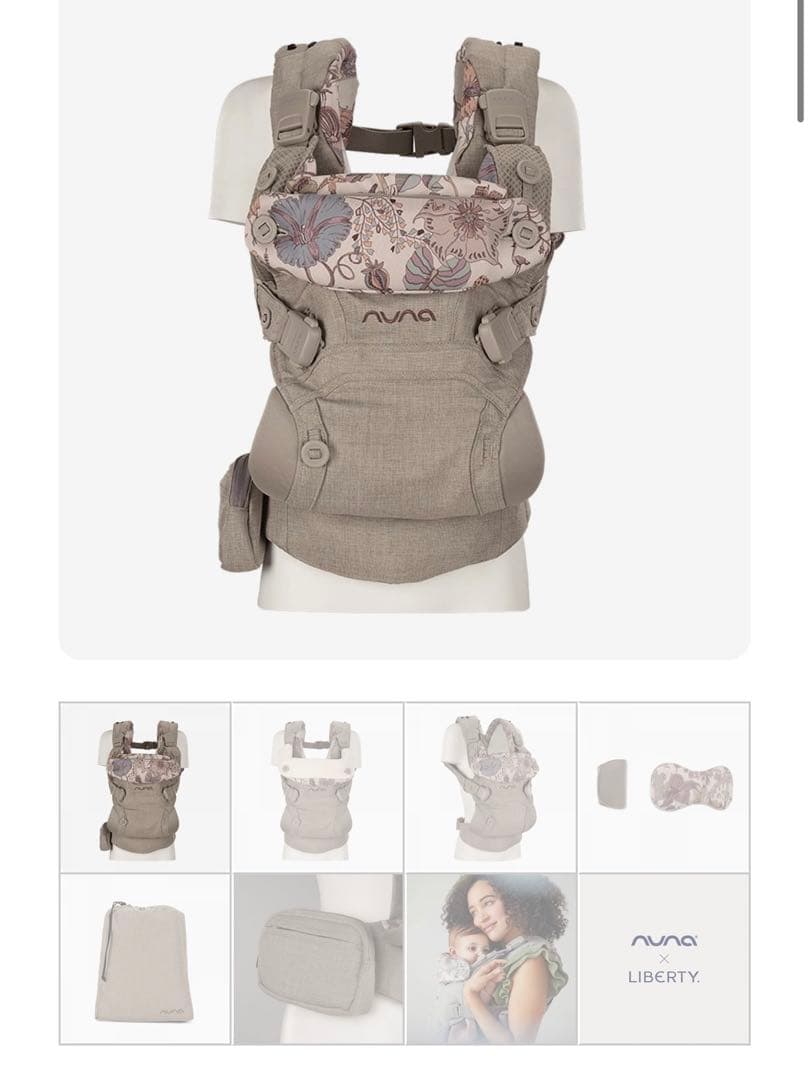The image size is (810, 1080).
Task: Select the mother holding baby thumbnail
Action: pyautogui.click(x=491, y=959)
